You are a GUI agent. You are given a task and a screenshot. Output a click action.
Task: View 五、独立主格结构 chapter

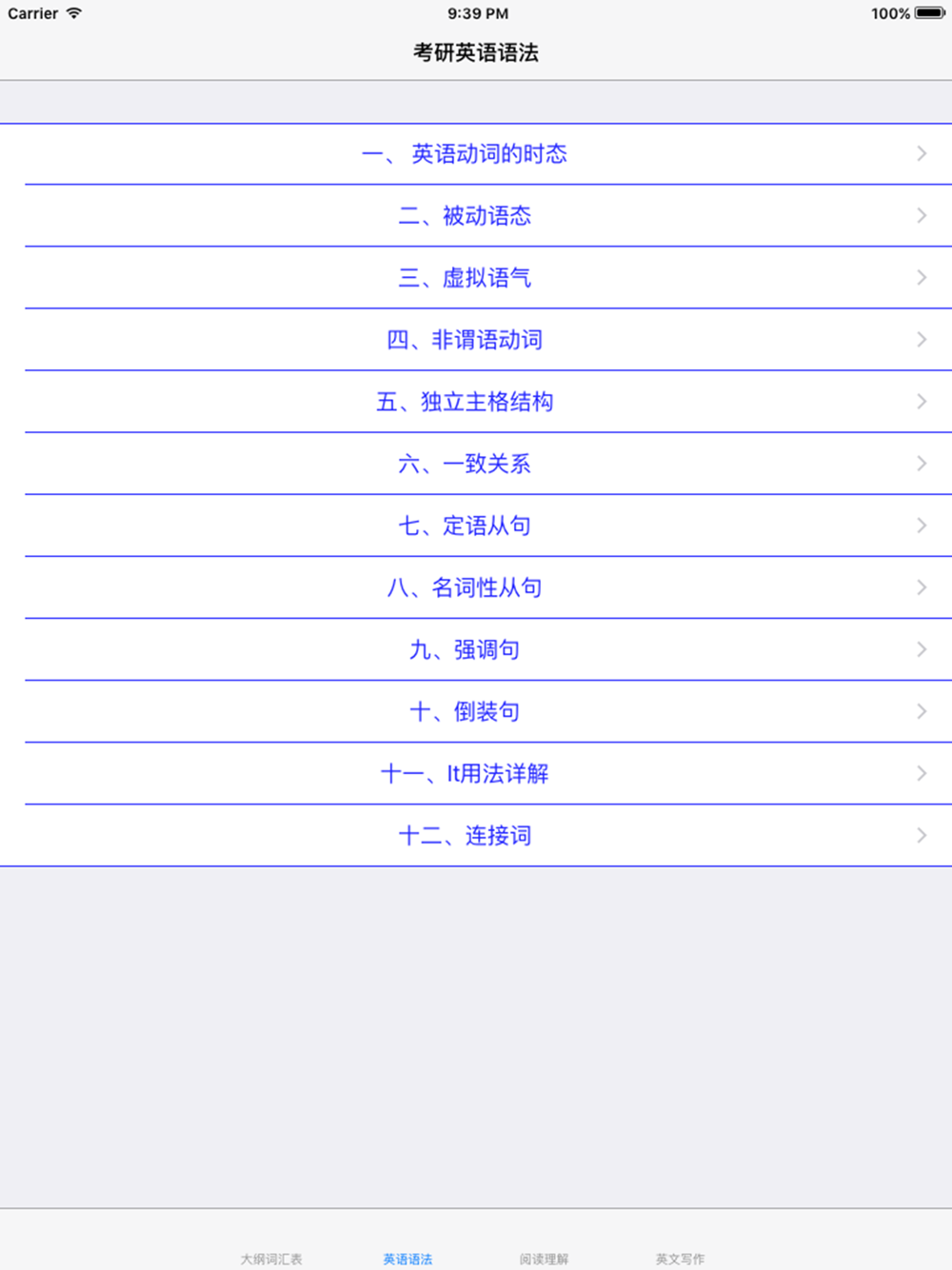[476, 402]
